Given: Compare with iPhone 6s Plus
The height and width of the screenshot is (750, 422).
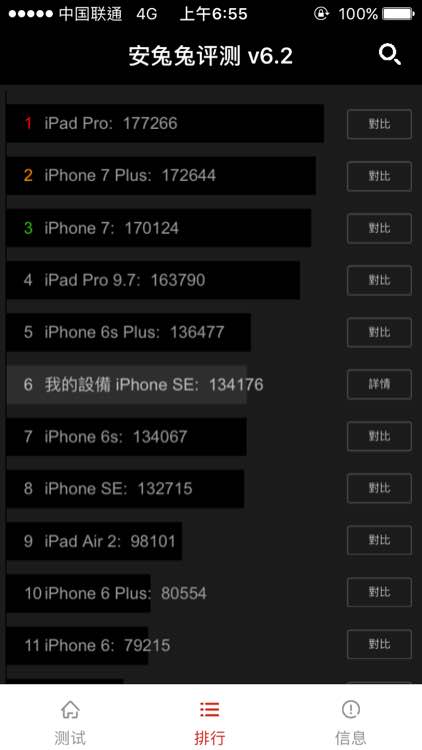Looking at the screenshot, I should tap(379, 332).
